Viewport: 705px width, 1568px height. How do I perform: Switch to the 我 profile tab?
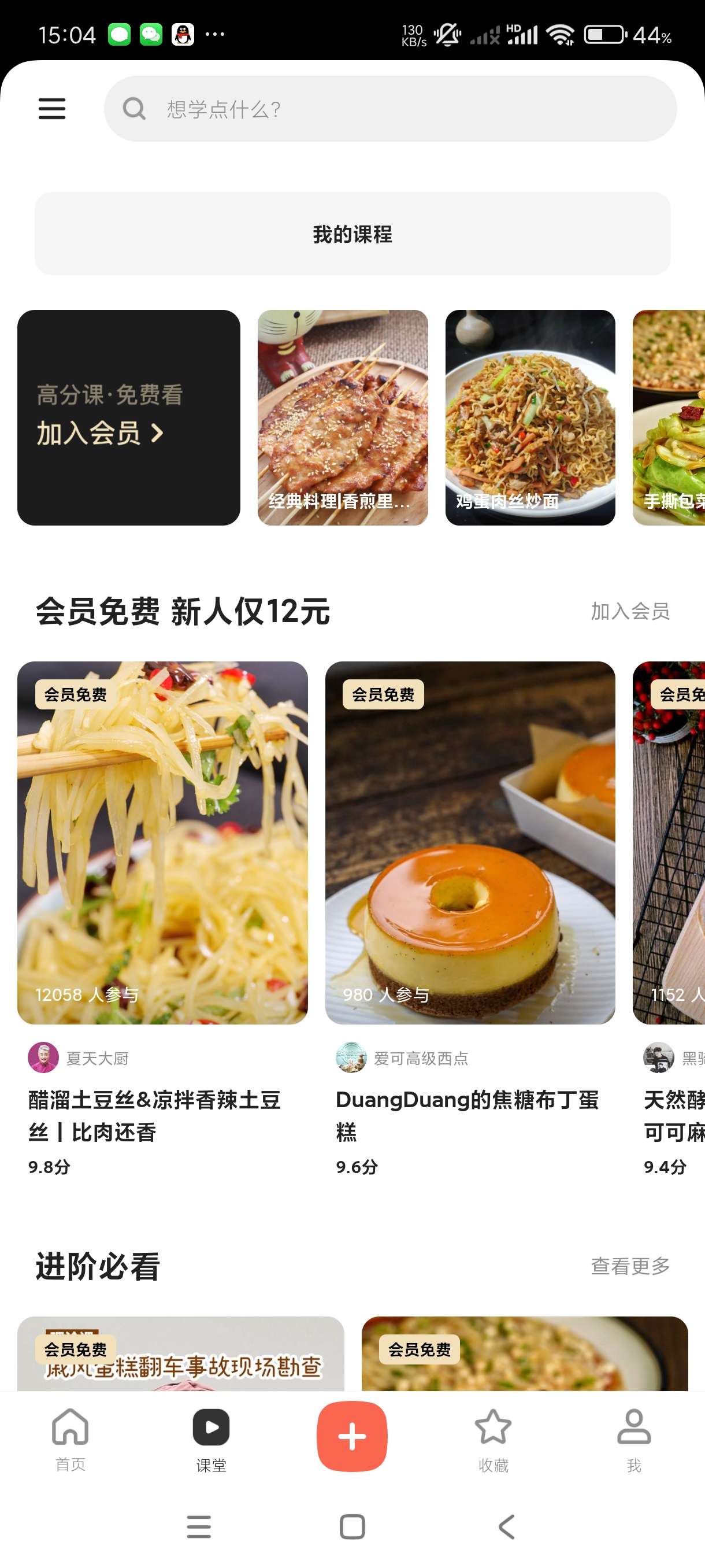tap(634, 1439)
